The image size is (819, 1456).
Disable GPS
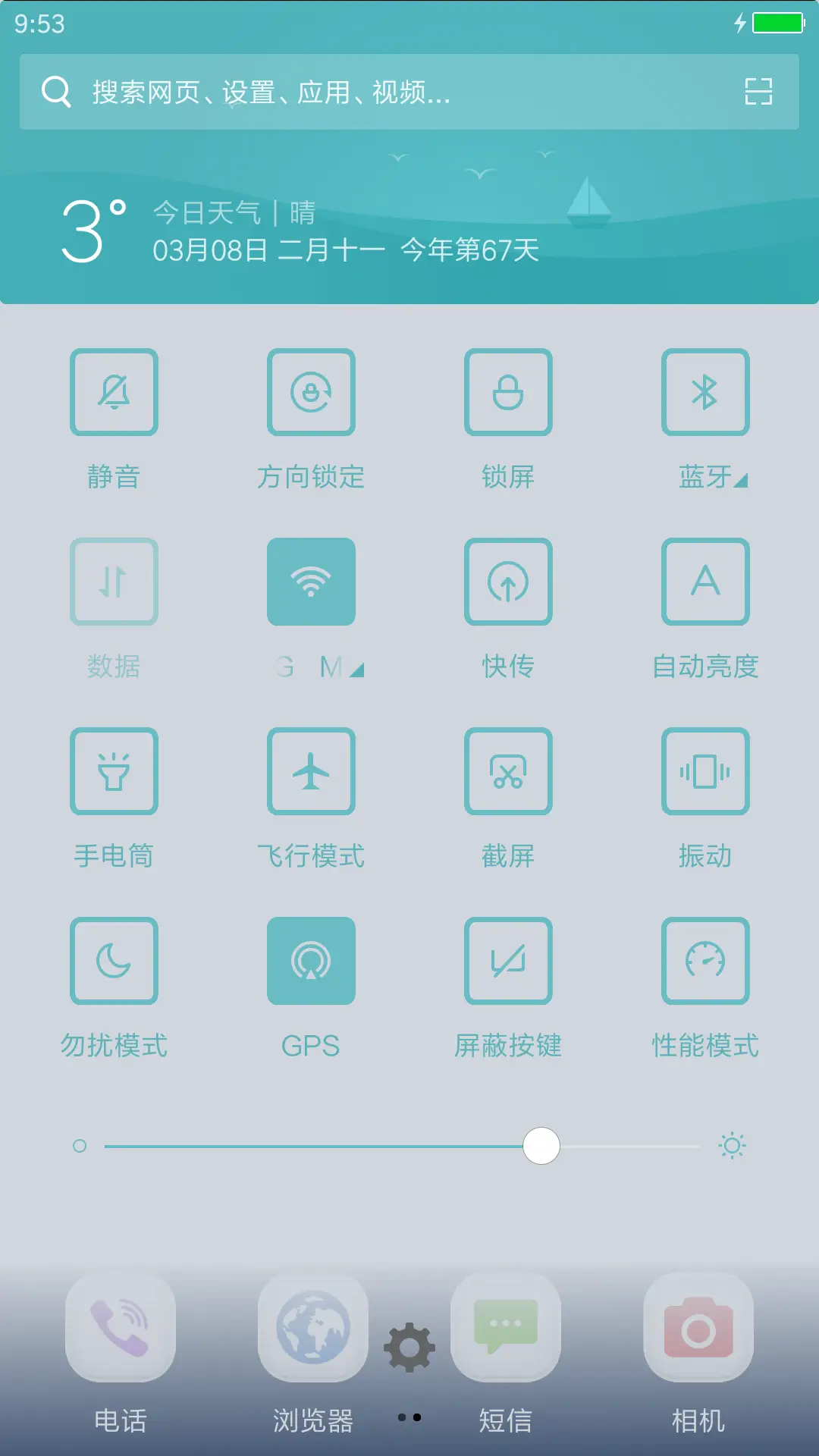pyautogui.click(x=311, y=960)
